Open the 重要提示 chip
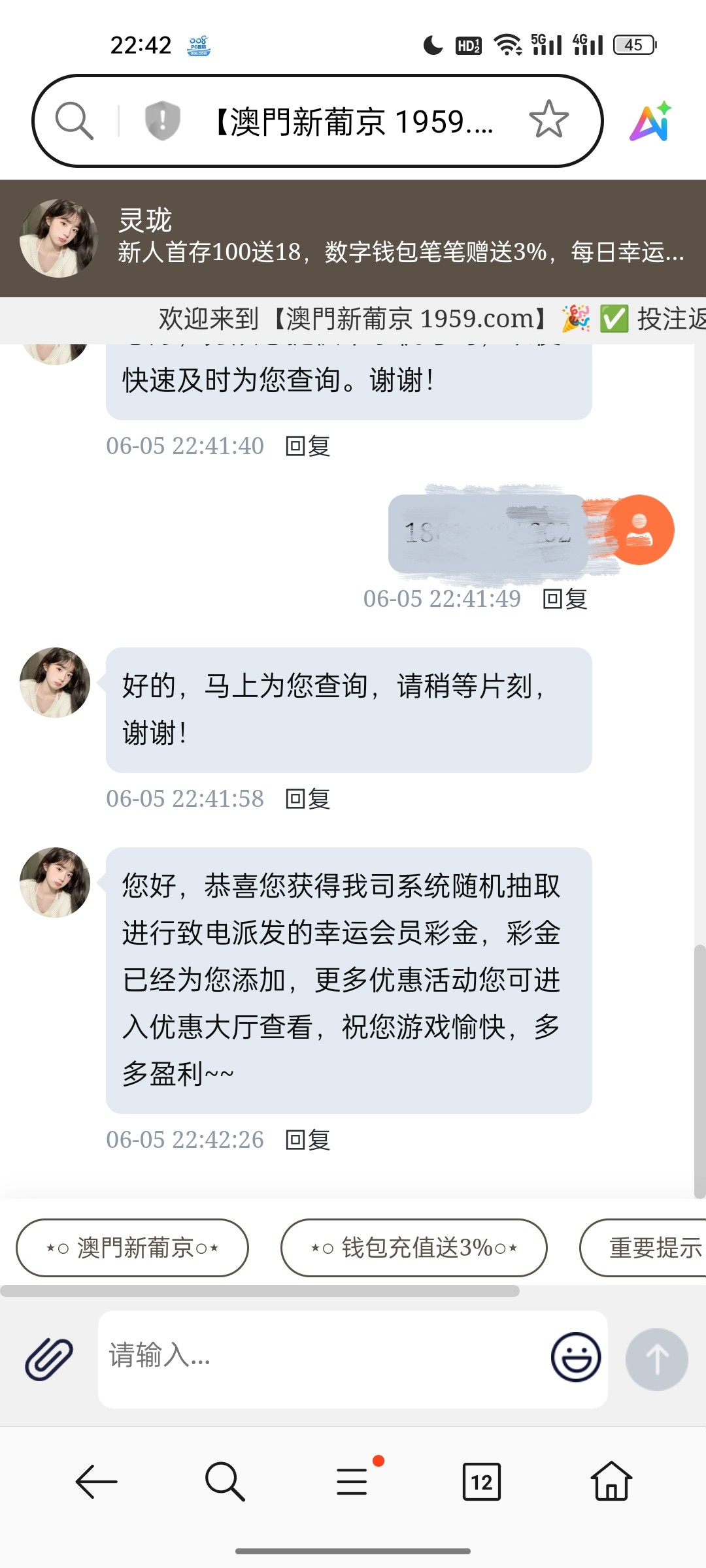 [x=643, y=1248]
